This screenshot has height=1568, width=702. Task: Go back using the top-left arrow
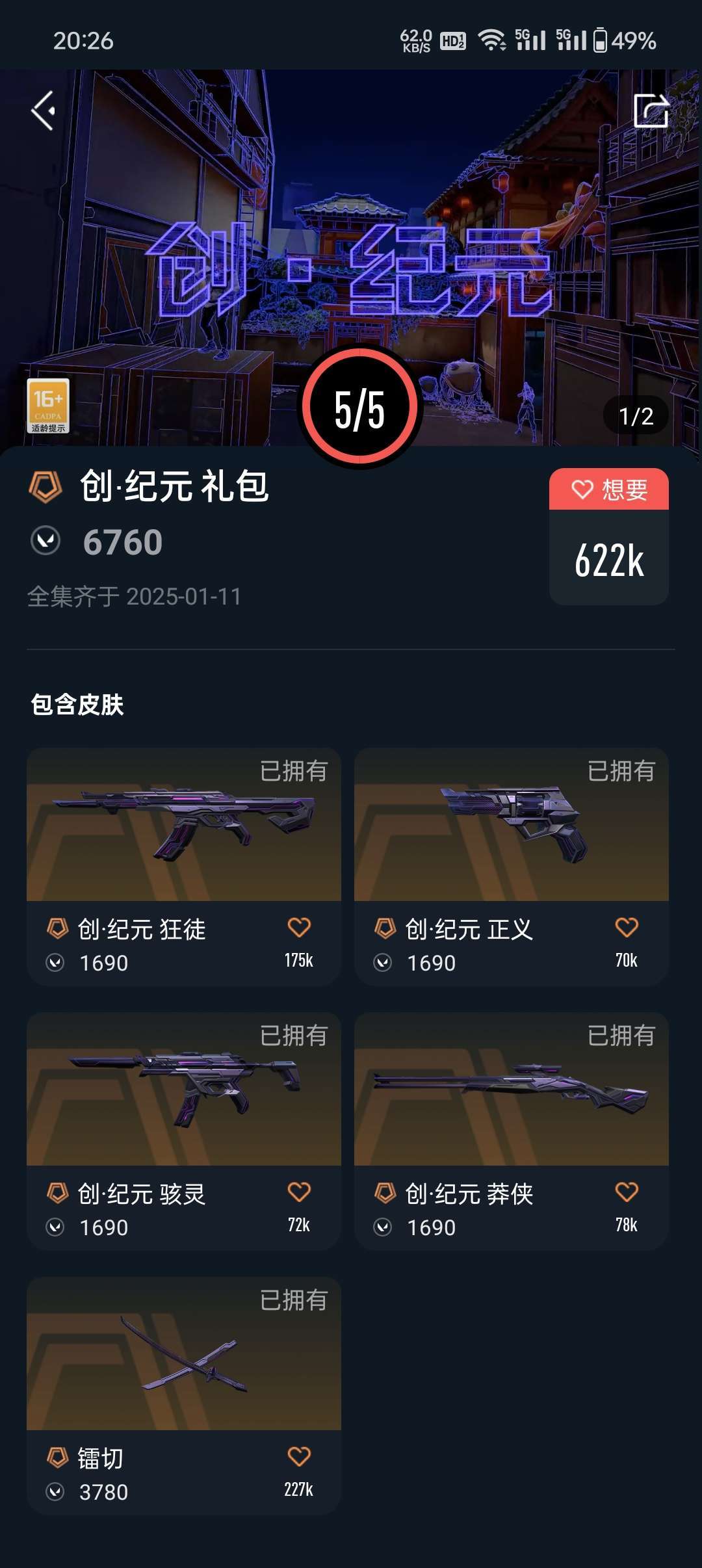(44, 111)
